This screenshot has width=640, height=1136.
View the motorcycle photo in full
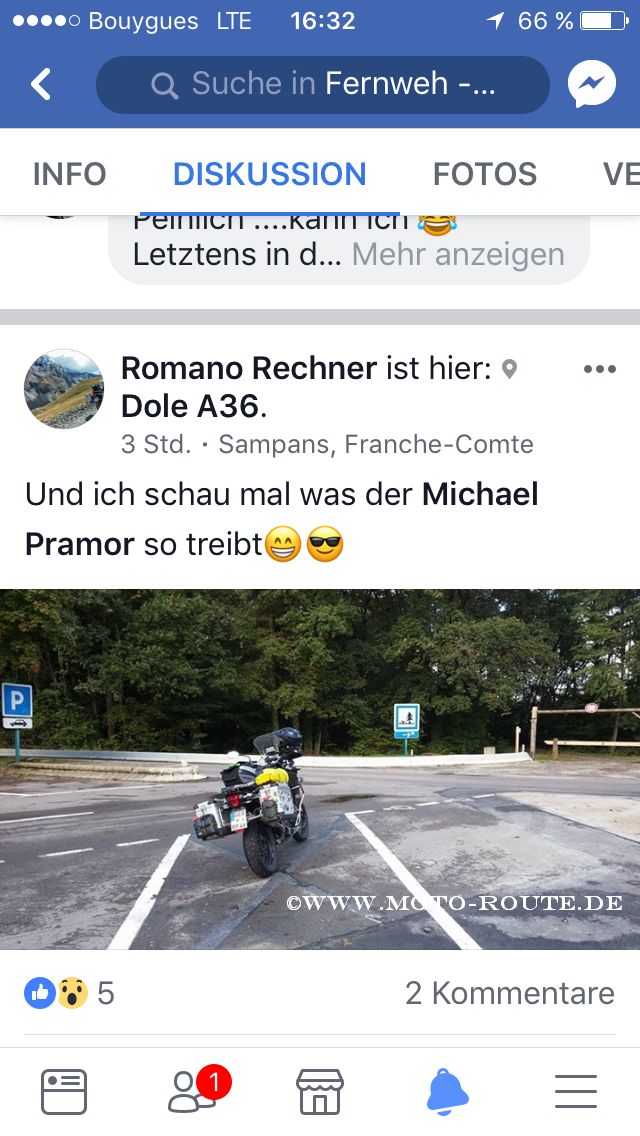320,769
